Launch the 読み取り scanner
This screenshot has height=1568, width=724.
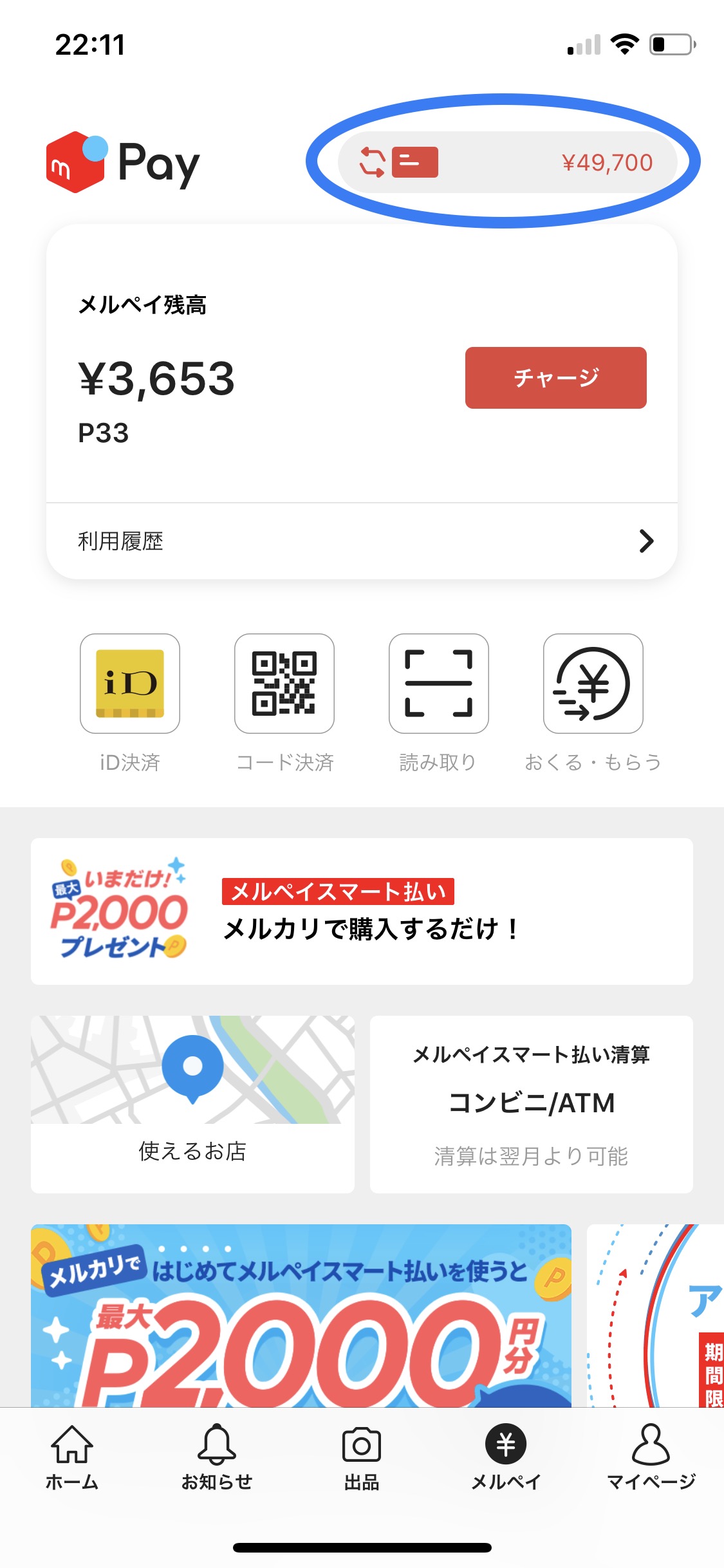(x=439, y=684)
